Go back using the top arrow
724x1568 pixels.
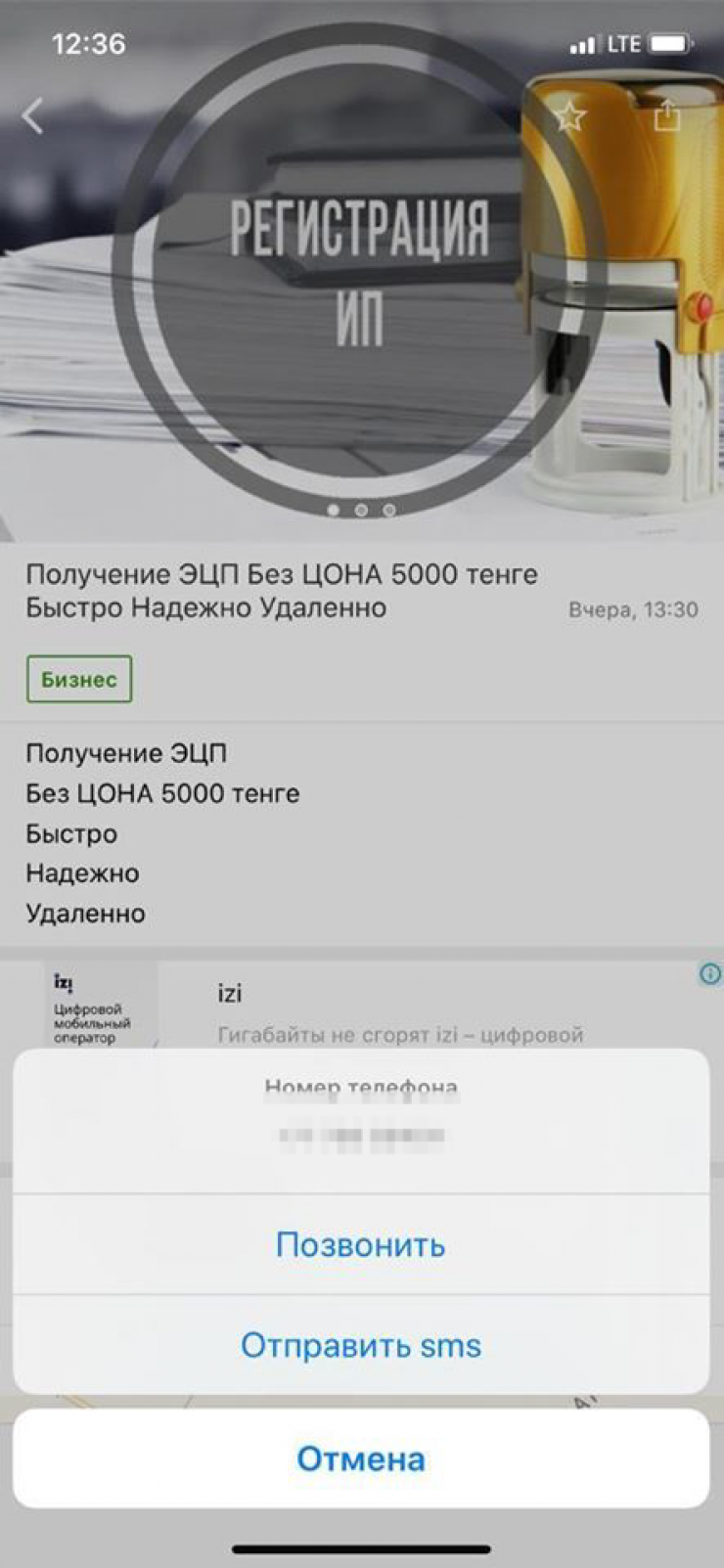33,116
